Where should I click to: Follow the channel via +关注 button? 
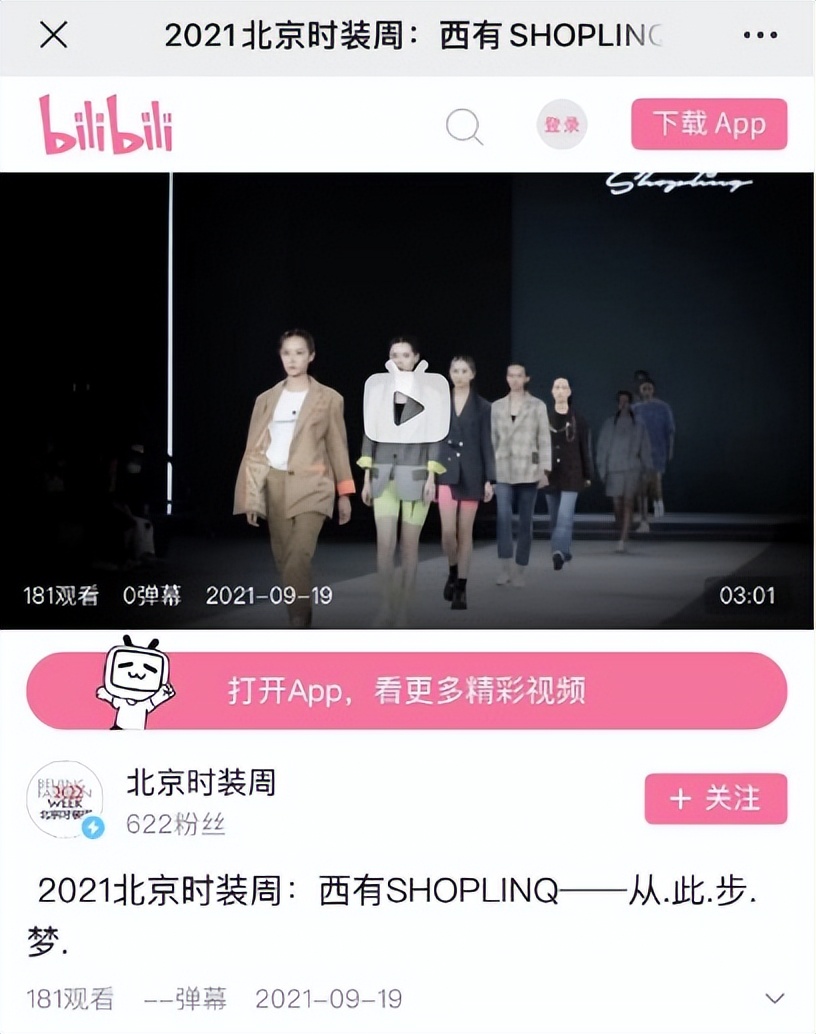pyautogui.click(x=714, y=799)
